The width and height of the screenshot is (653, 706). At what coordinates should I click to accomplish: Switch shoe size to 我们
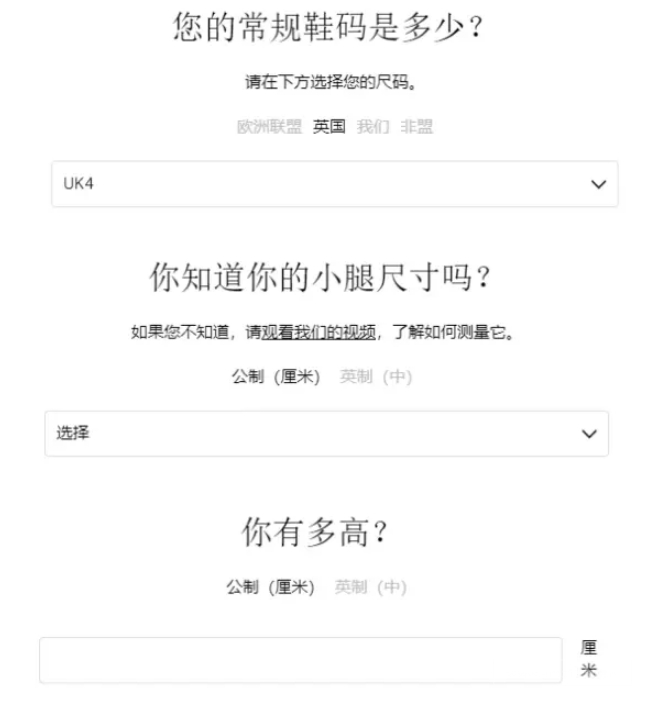pyautogui.click(x=373, y=127)
